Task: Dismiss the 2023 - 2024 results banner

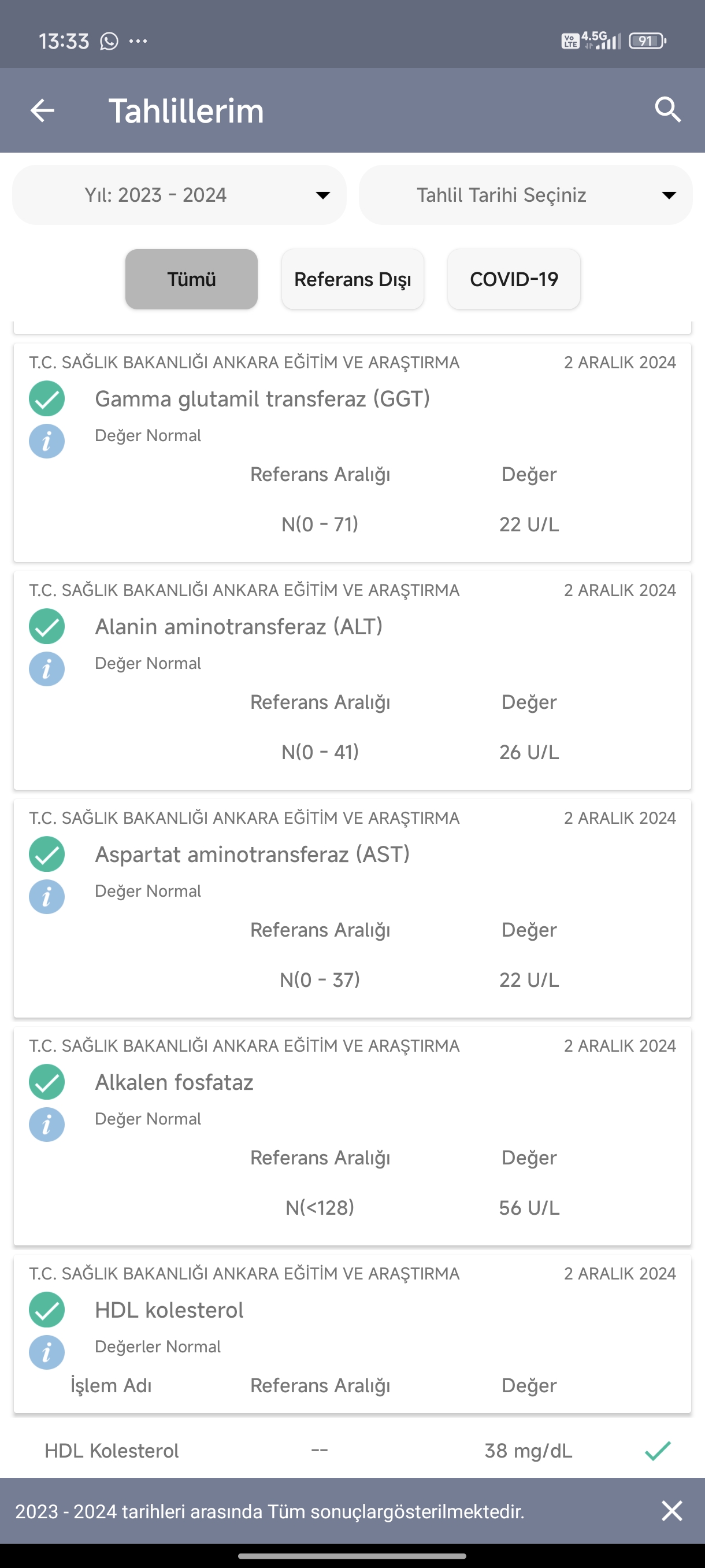Action: (x=671, y=1510)
